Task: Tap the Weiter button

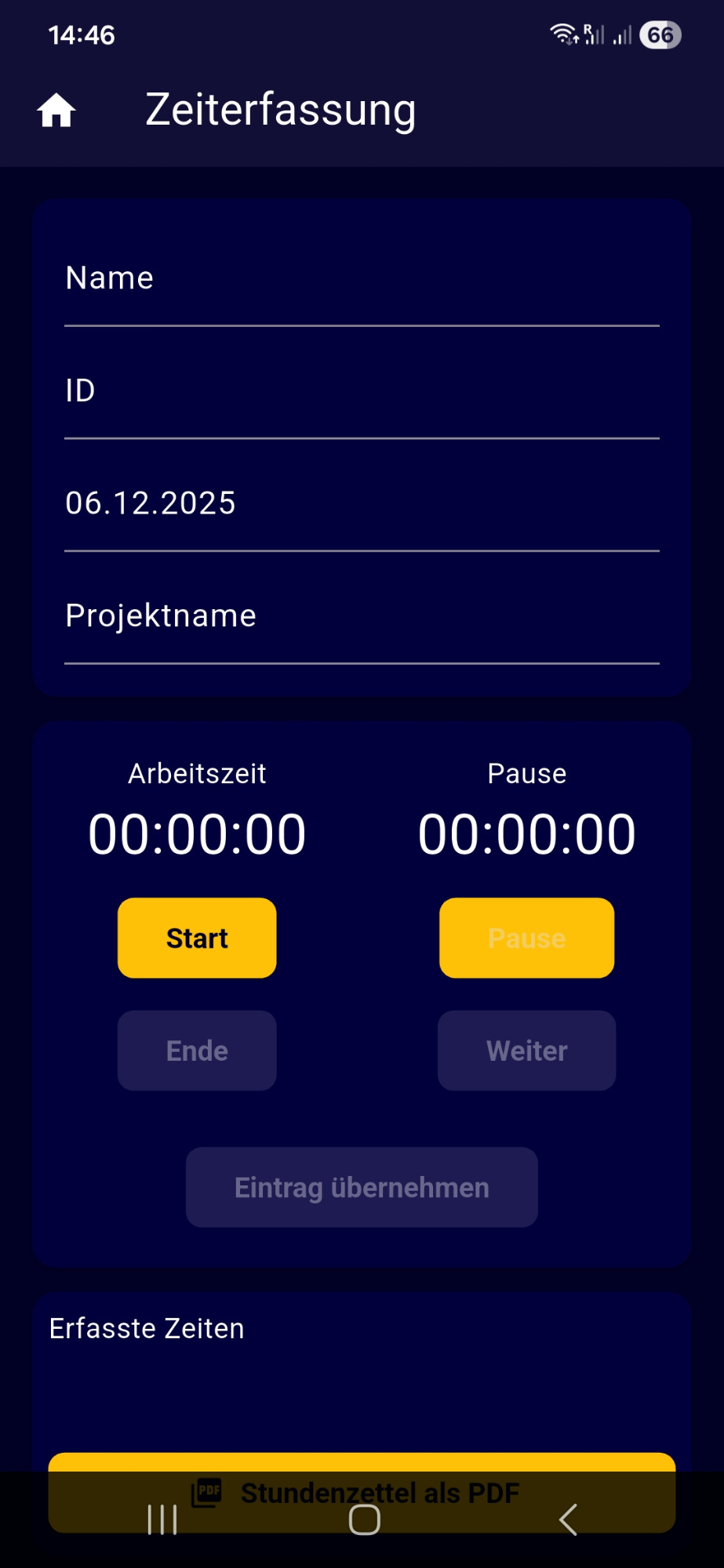Action: coord(526,1051)
